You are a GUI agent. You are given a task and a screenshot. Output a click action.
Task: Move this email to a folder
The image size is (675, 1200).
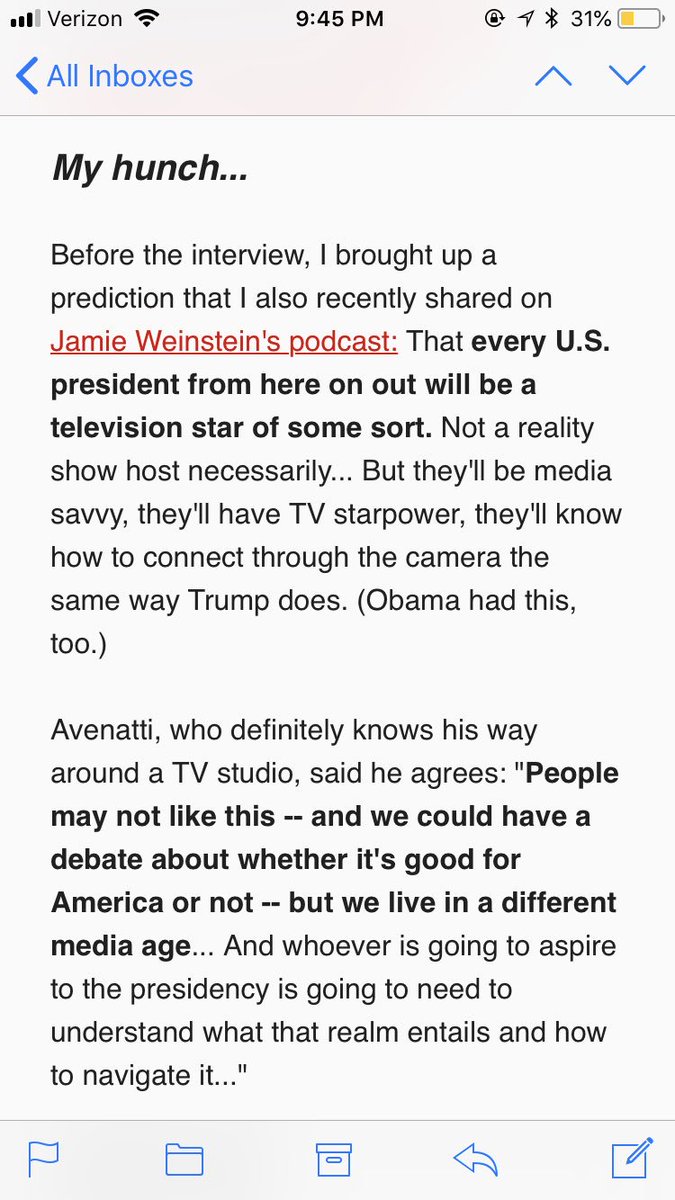coord(184,1159)
